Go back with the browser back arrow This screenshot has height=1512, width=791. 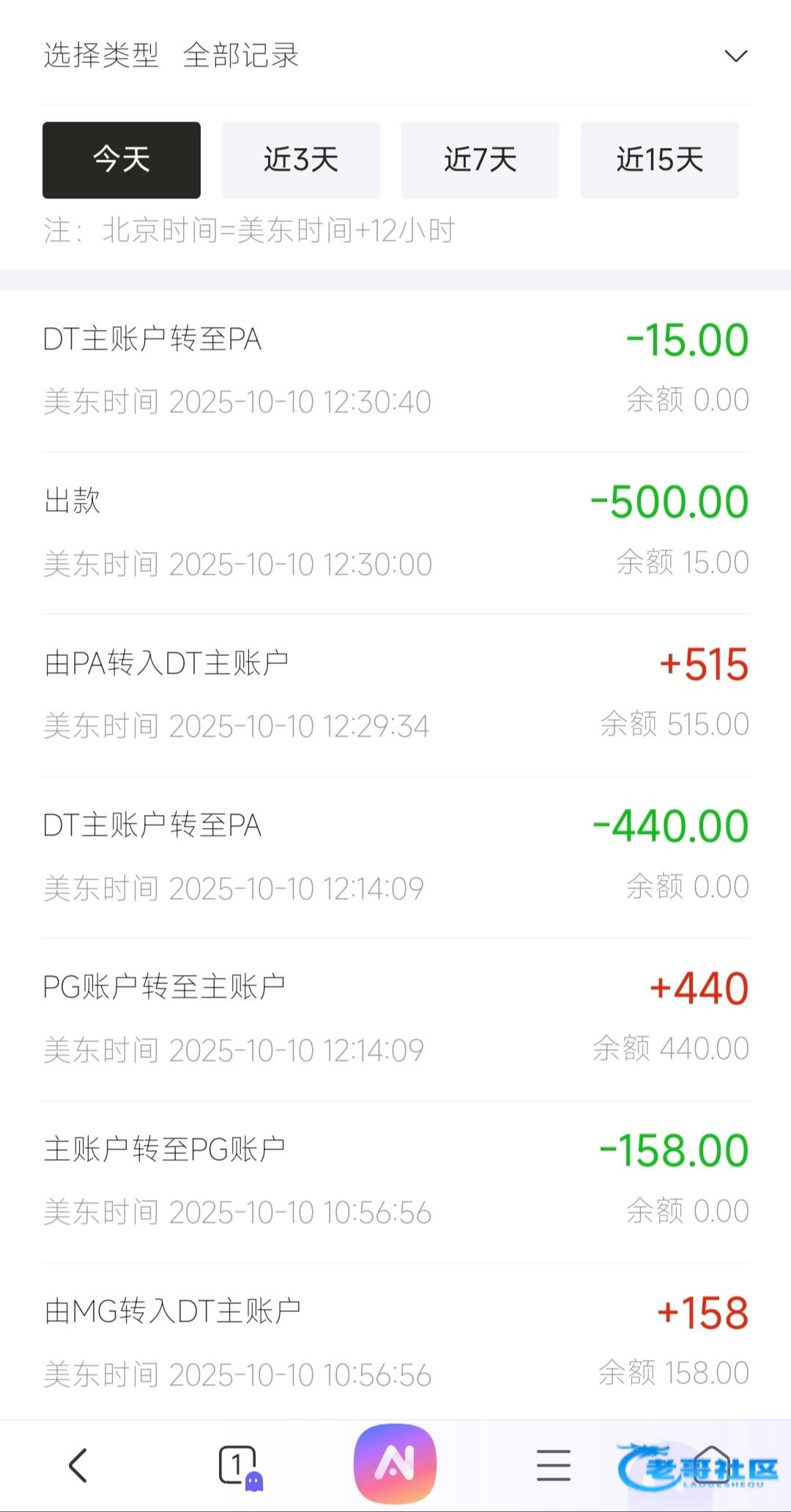[x=78, y=1465]
